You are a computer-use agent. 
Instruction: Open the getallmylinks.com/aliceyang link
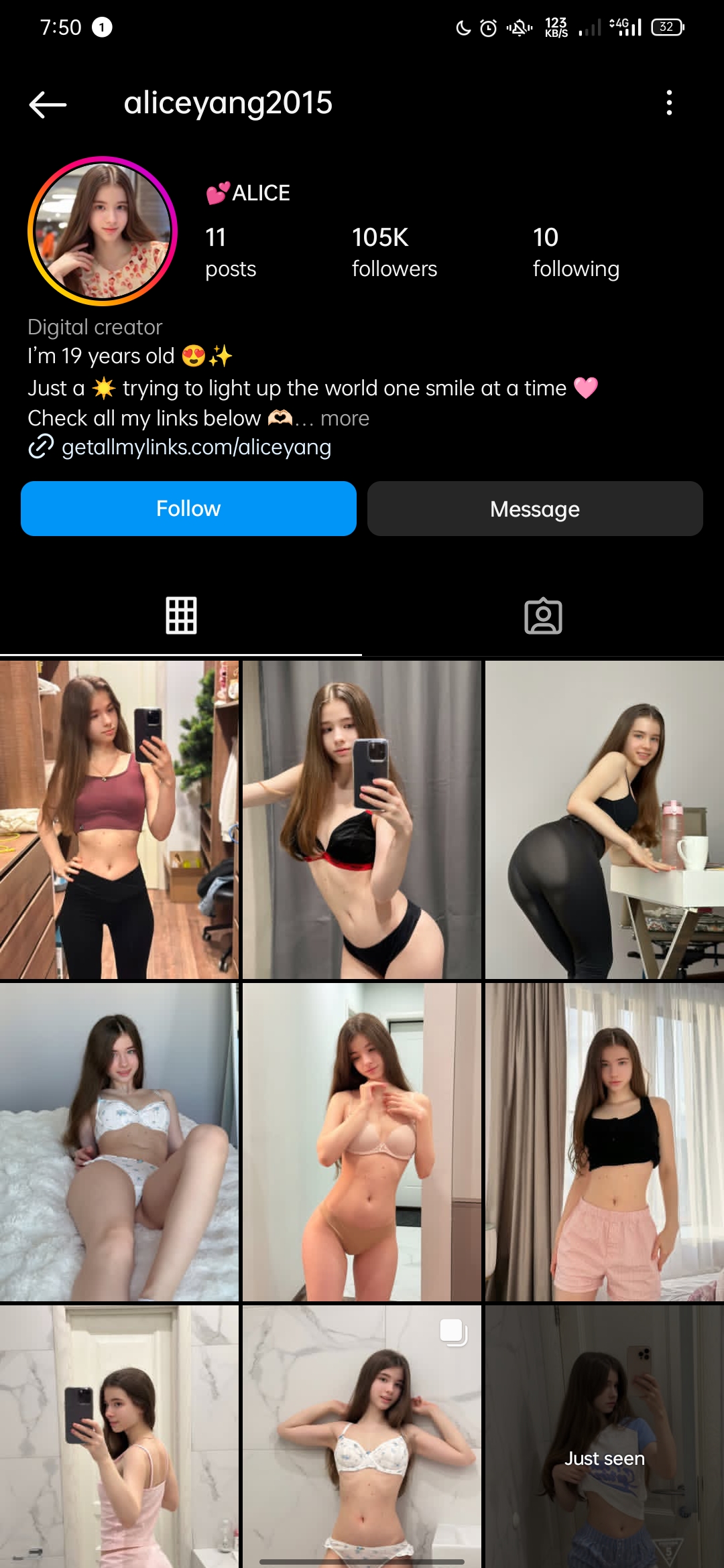point(196,447)
